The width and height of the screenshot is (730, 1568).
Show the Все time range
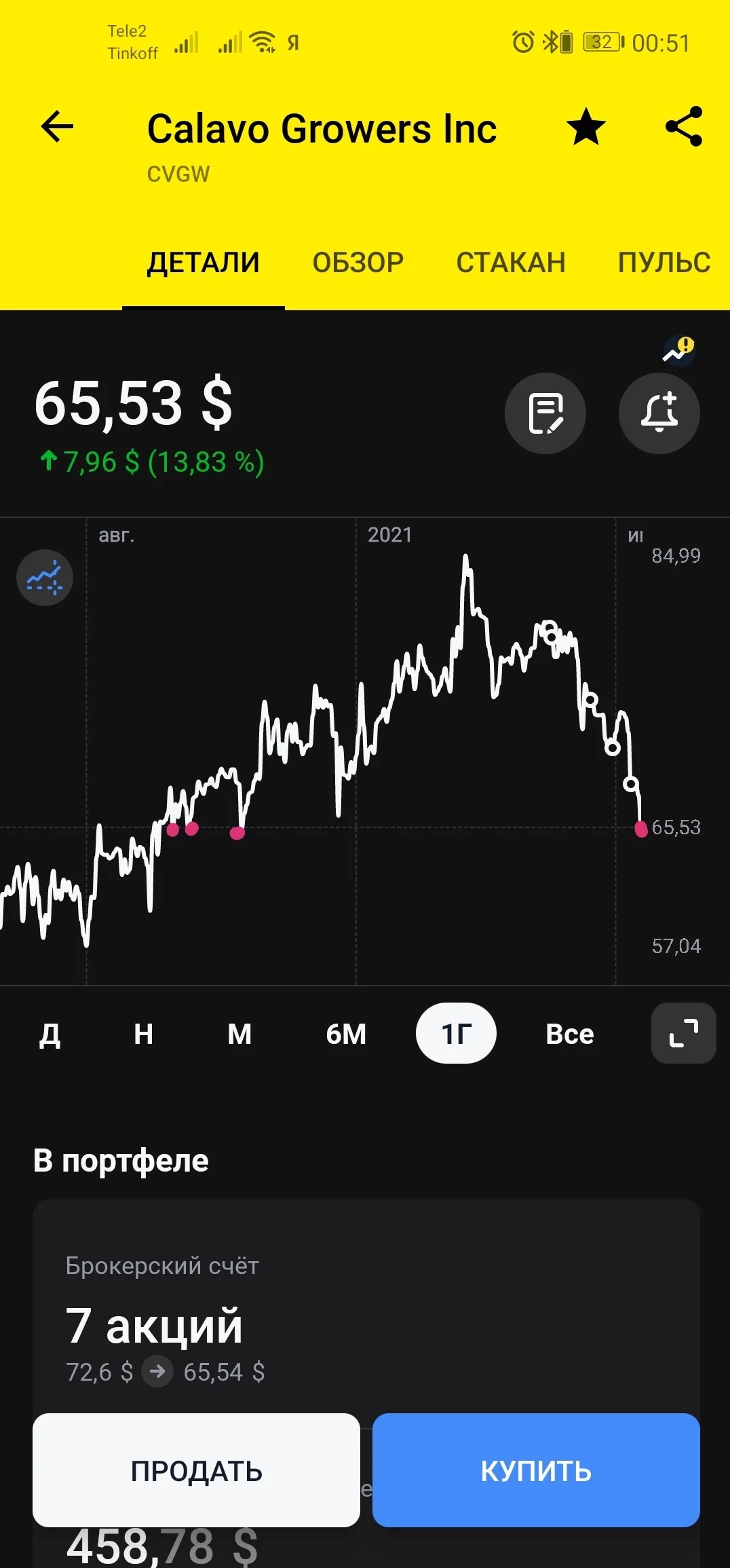click(570, 1034)
